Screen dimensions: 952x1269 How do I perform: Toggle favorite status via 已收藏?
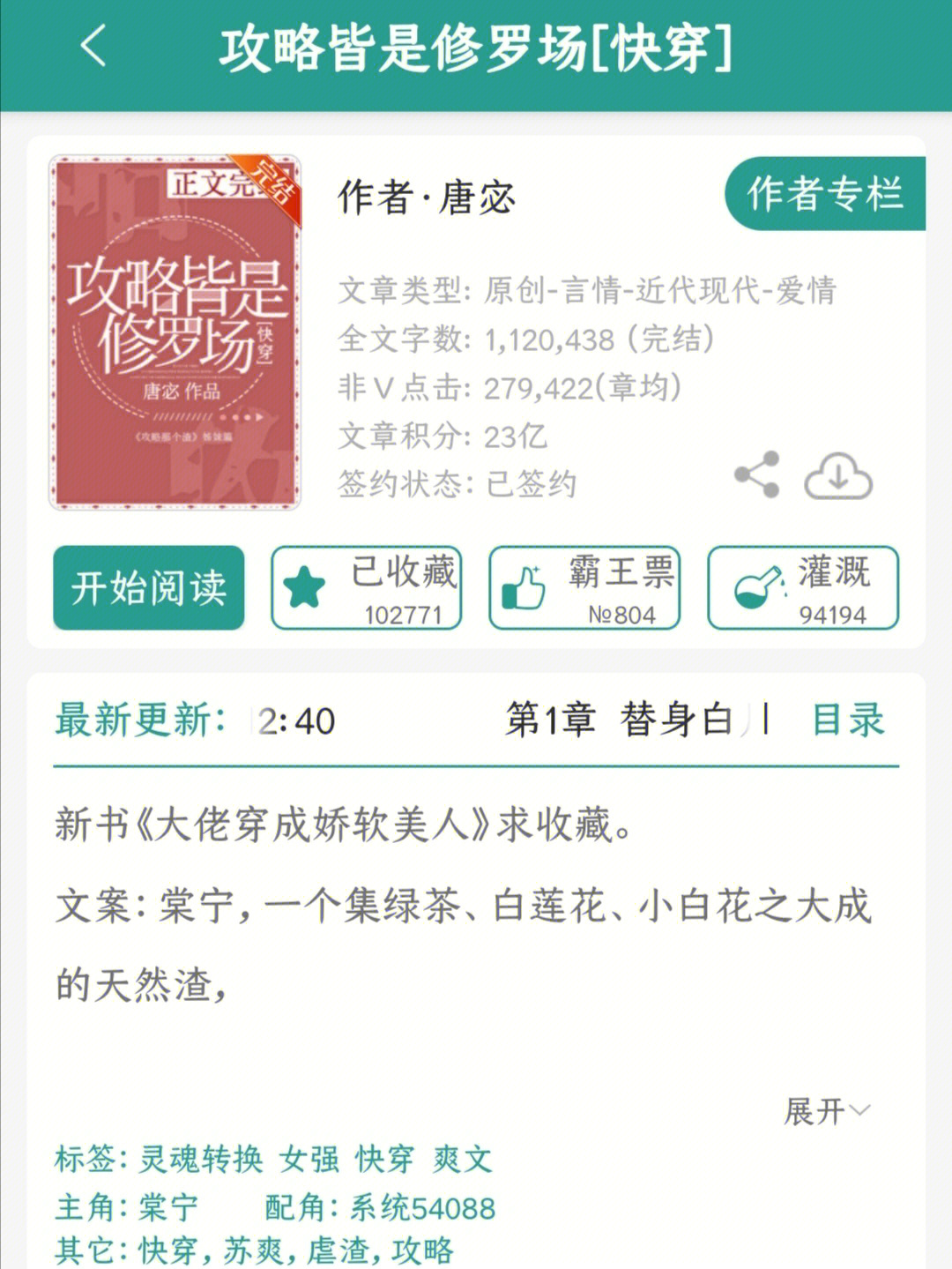(366, 589)
